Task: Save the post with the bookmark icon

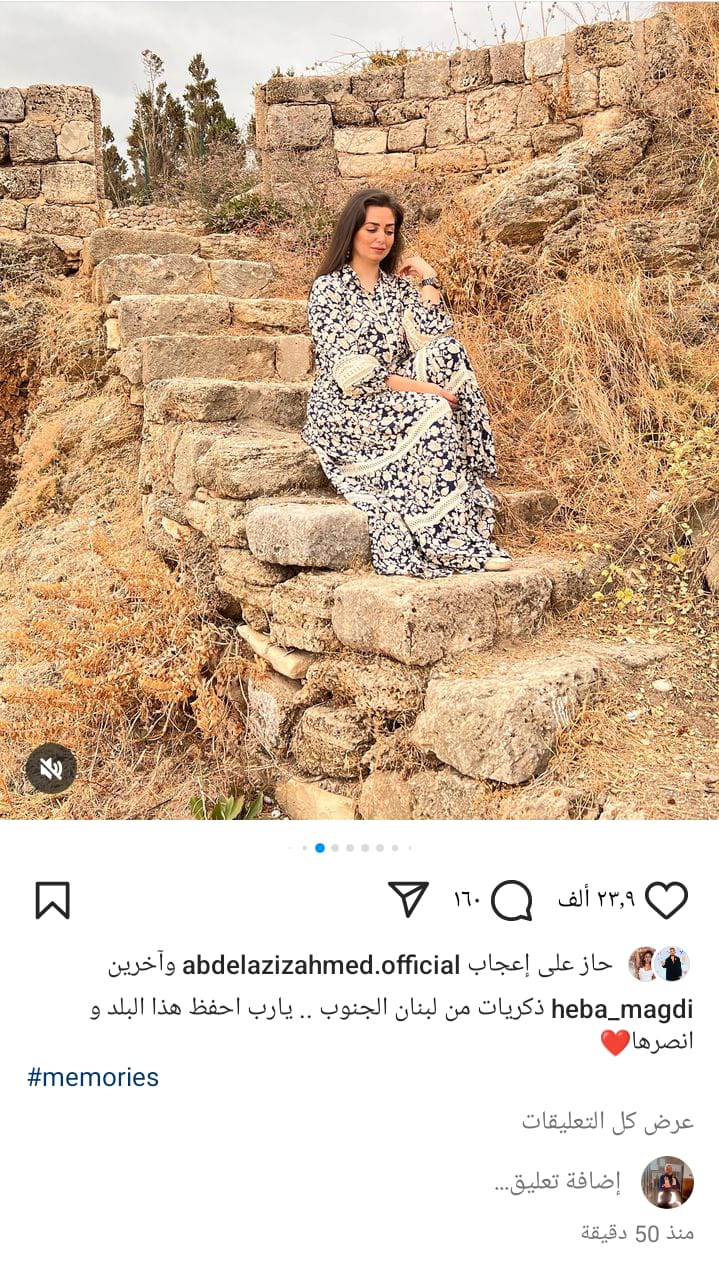Action: click(x=52, y=900)
